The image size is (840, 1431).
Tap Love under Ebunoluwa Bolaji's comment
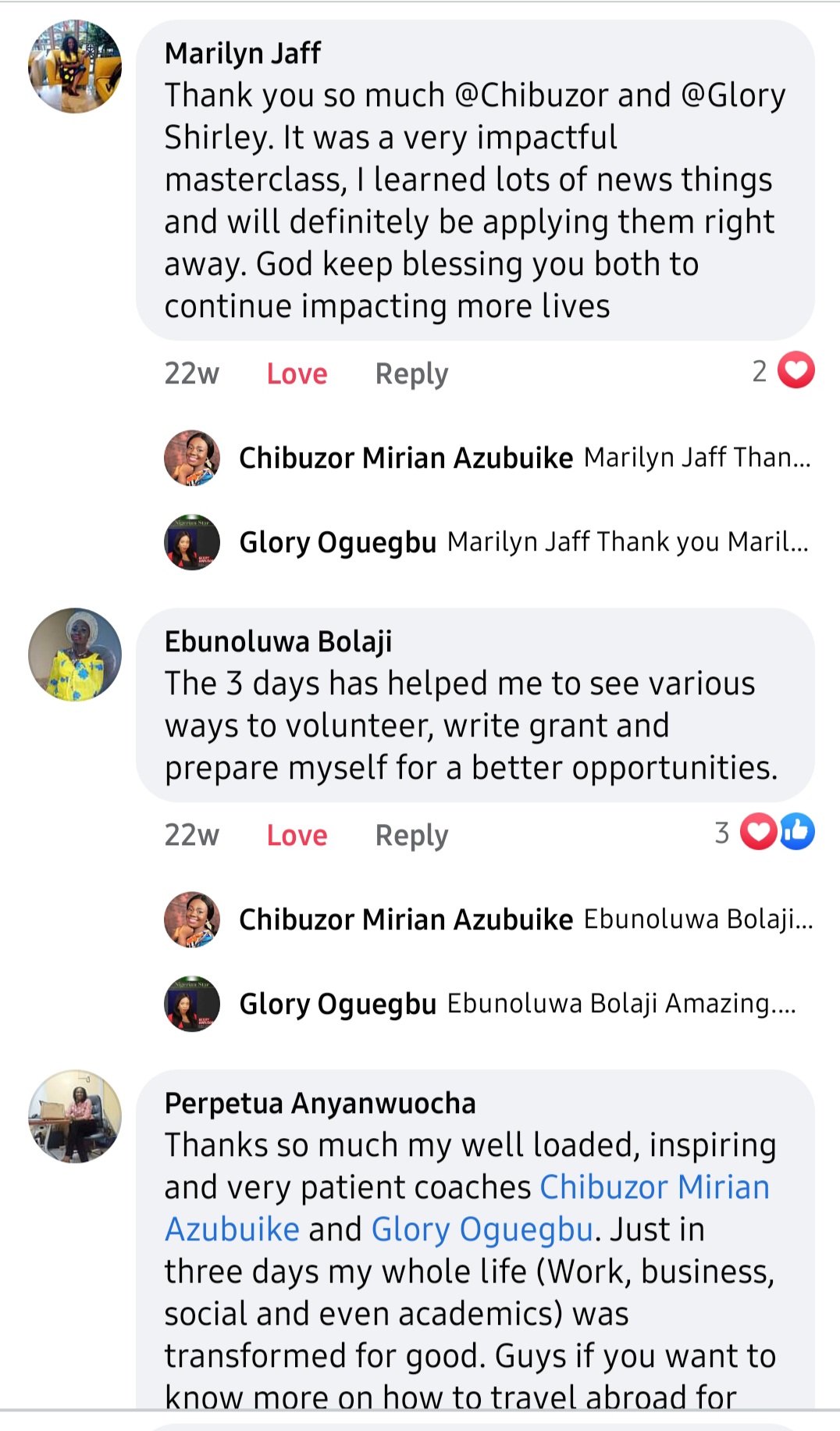tap(297, 835)
